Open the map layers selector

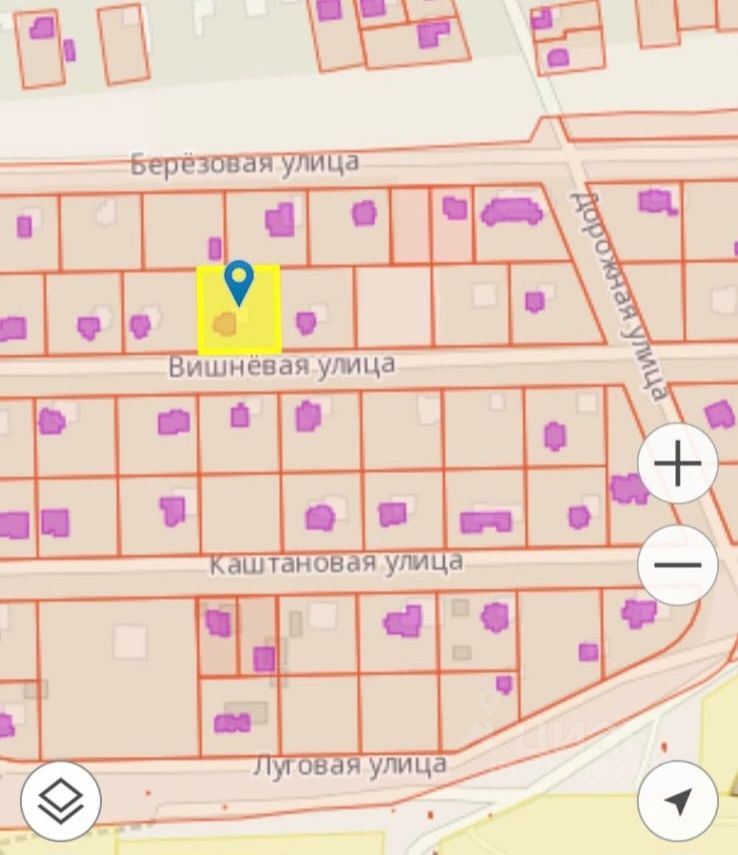(x=61, y=799)
